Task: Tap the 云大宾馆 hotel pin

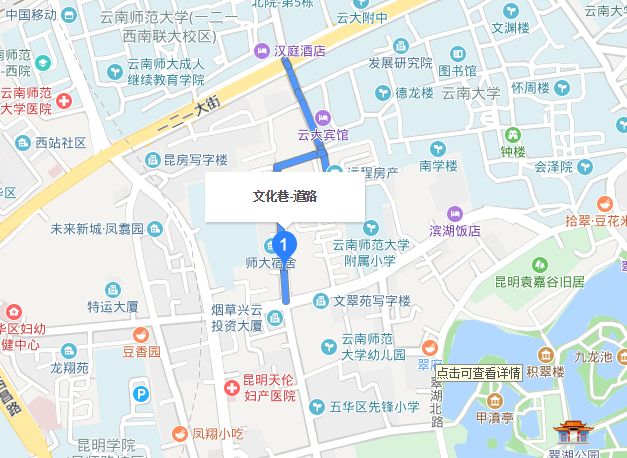Action: coord(322,117)
